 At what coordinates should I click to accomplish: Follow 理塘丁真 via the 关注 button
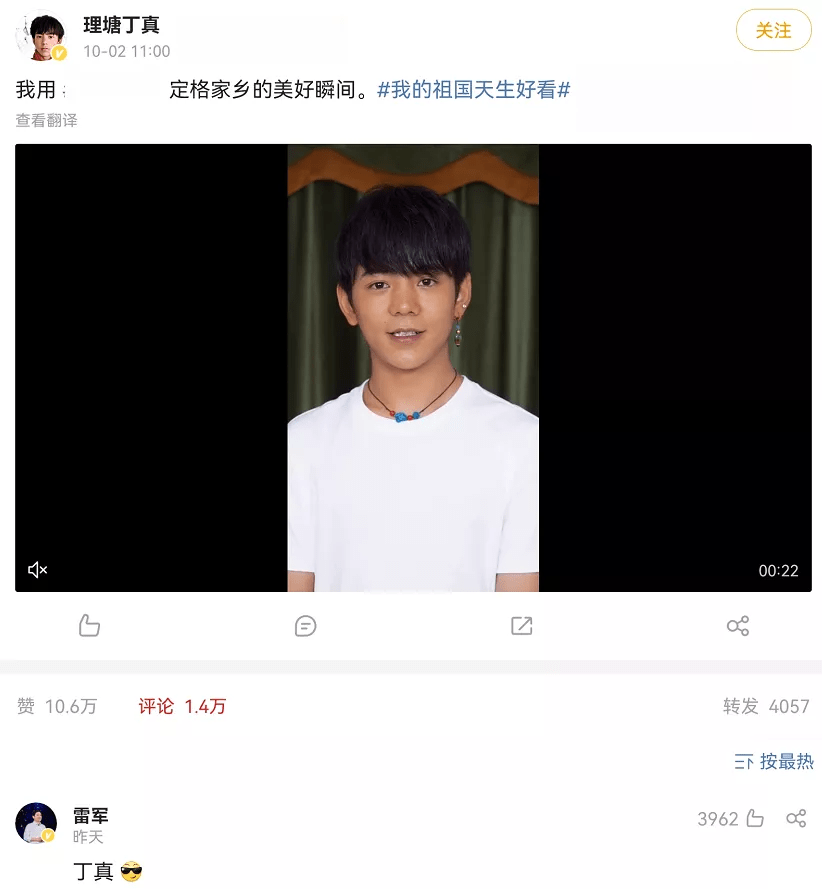(x=773, y=31)
